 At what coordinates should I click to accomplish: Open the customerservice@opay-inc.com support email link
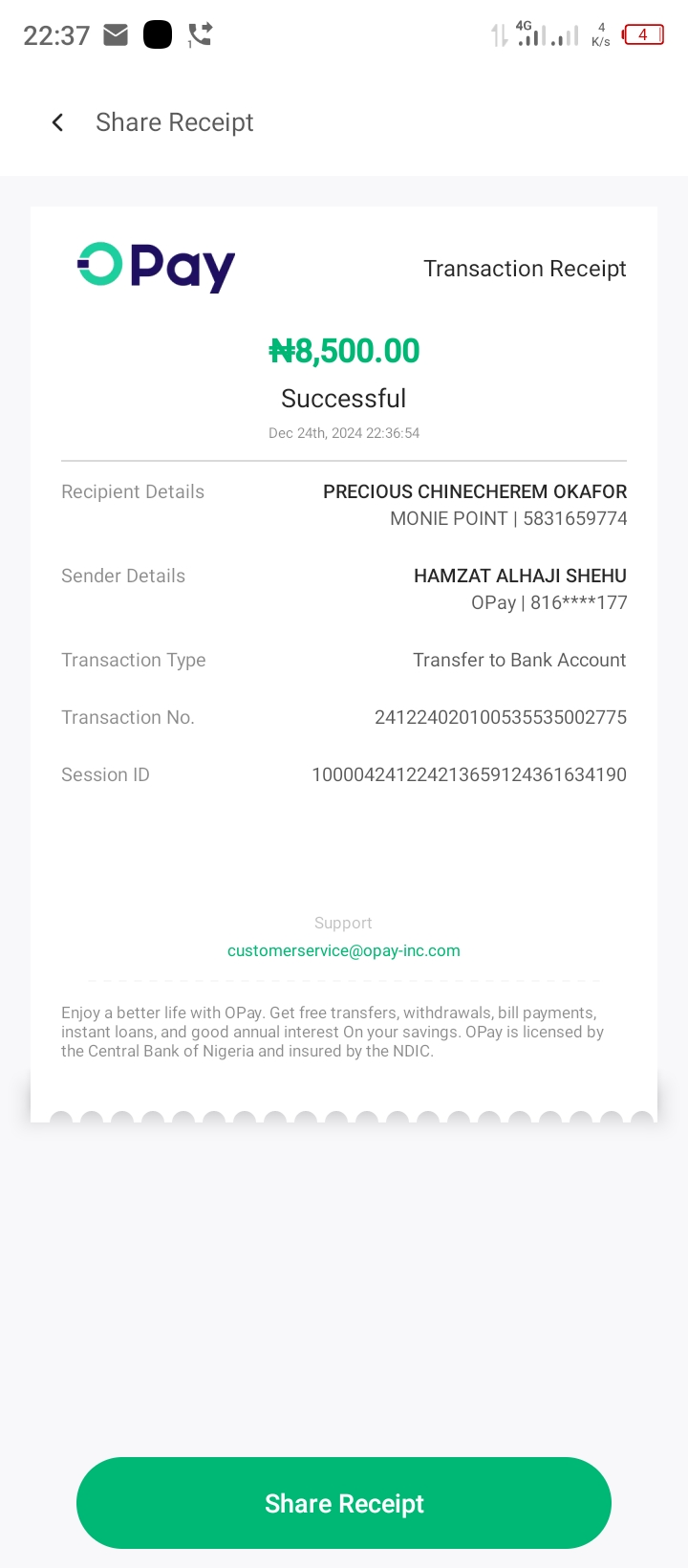coord(344,950)
